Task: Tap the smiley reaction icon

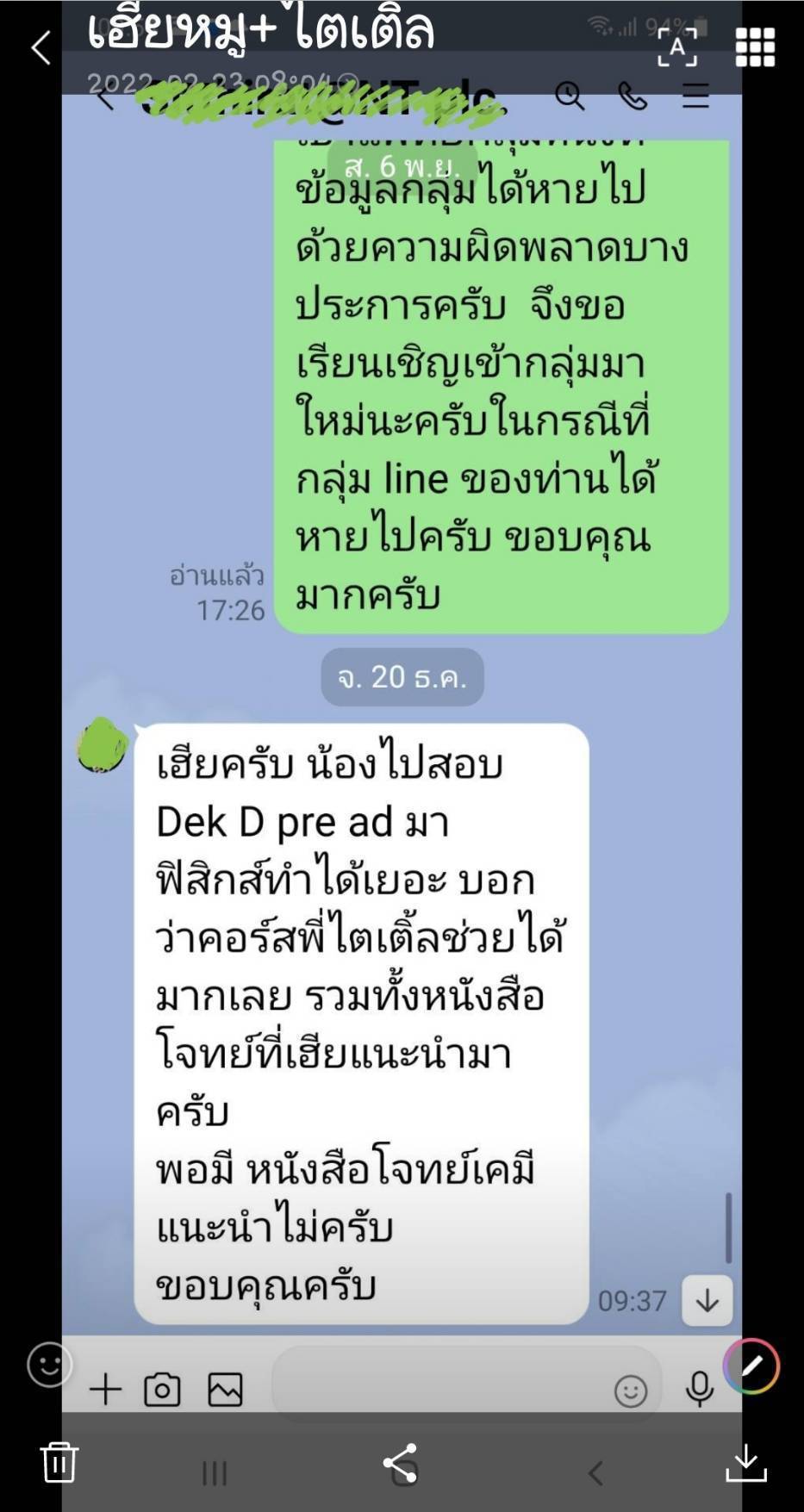Action: pyautogui.click(x=49, y=1365)
